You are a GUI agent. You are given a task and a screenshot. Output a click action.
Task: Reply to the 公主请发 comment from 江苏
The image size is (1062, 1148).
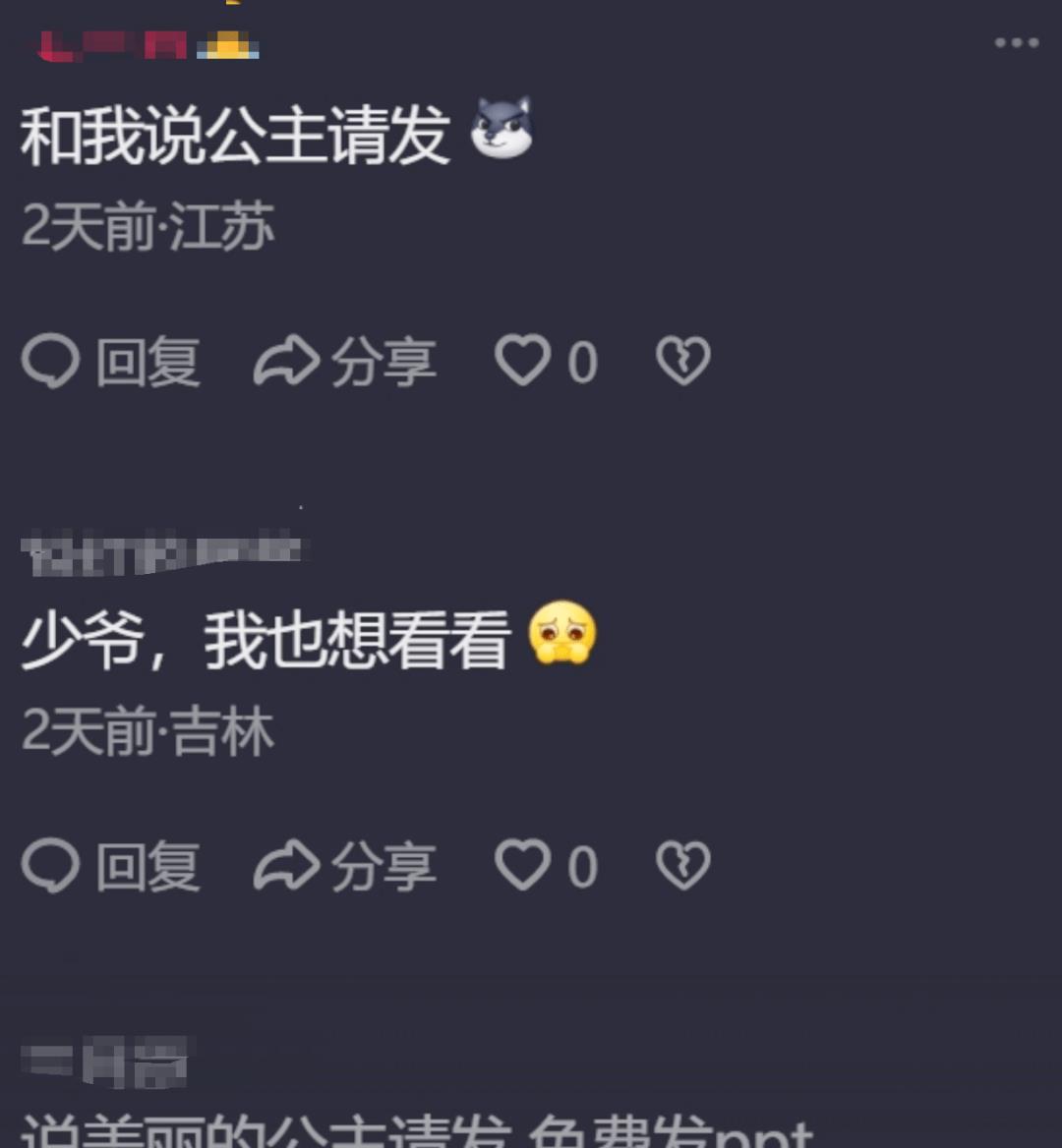tap(111, 362)
